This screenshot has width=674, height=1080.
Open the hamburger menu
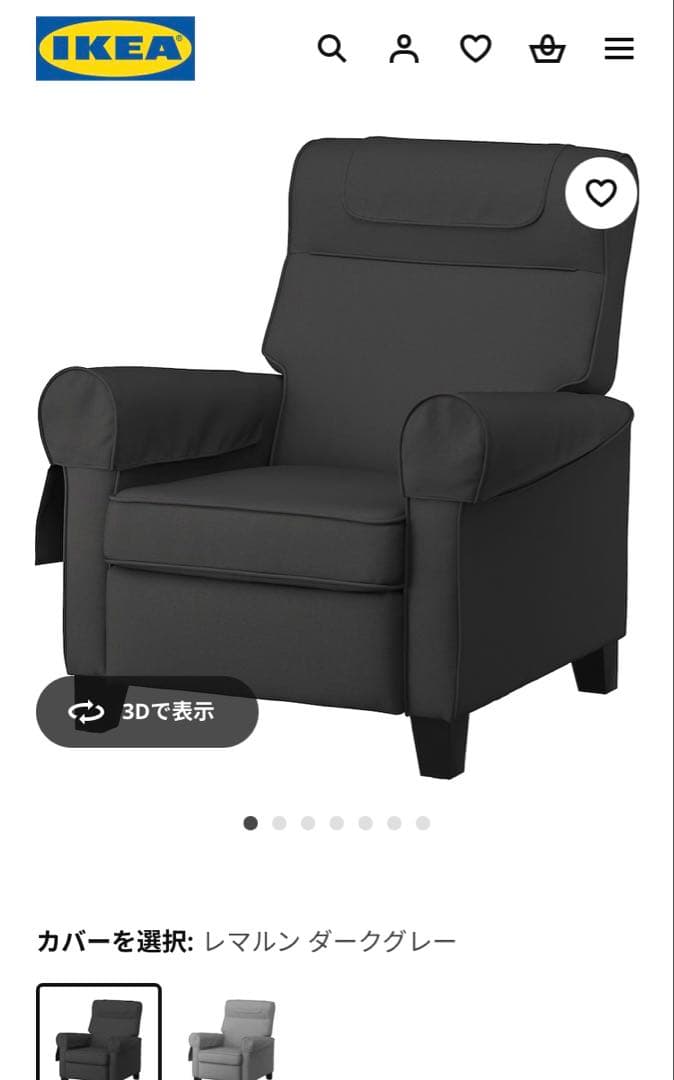619,48
